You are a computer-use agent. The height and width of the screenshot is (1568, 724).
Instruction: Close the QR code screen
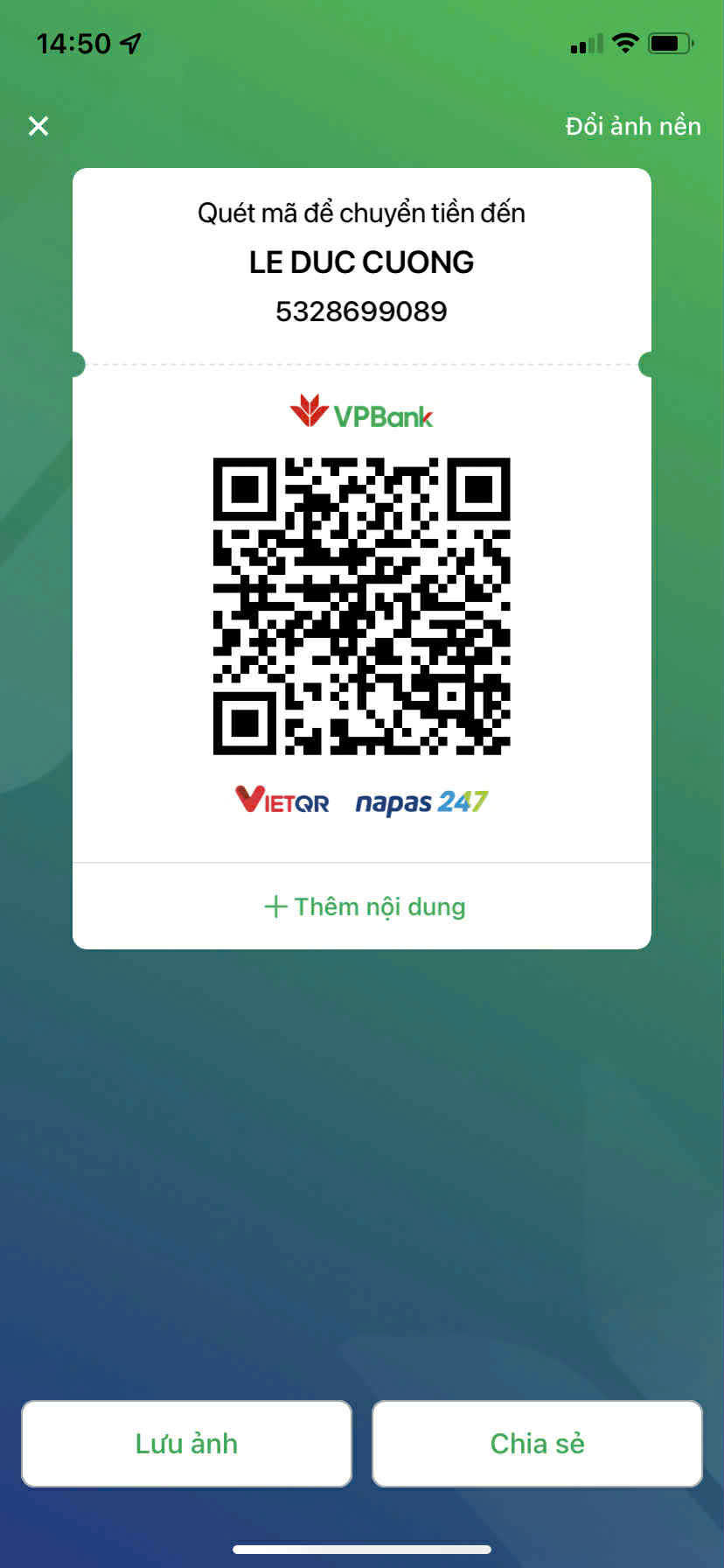[x=38, y=126]
